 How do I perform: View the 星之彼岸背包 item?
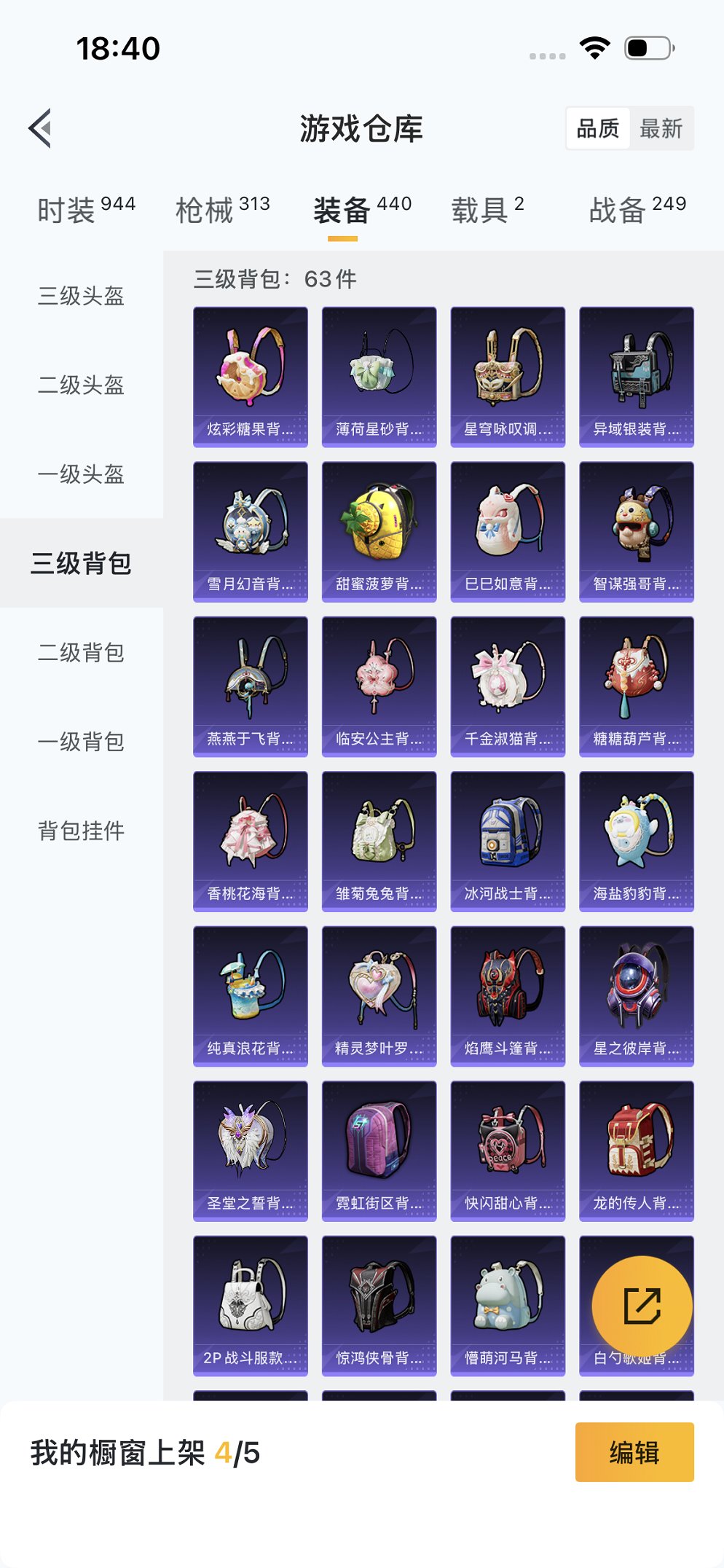point(636,995)
